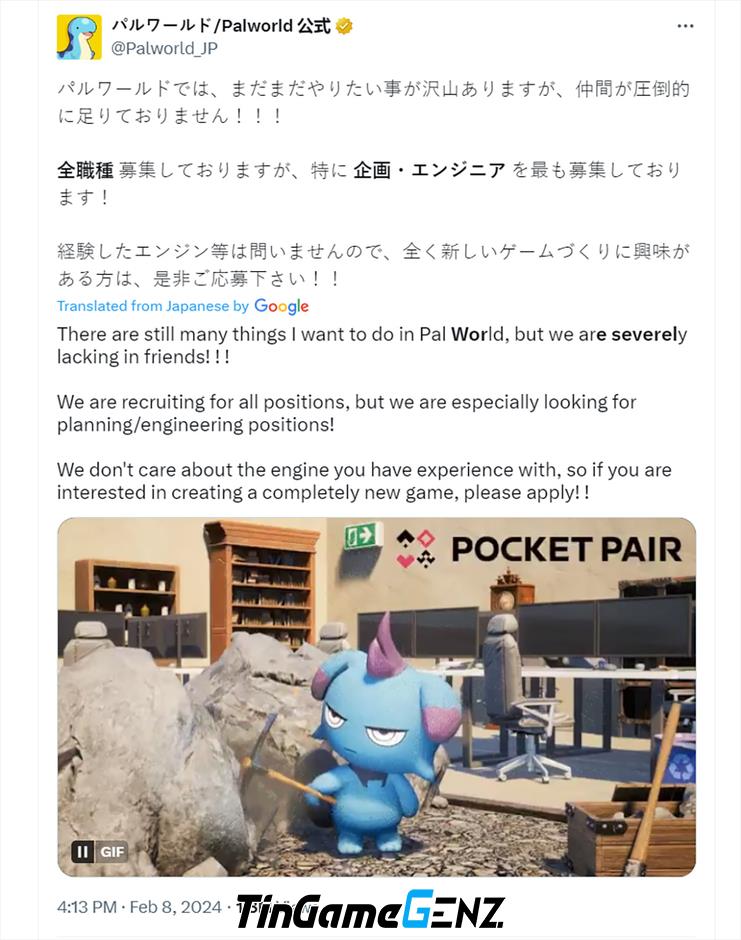Viewport: 741px width, 940px height.
Task: Open the パルワールド/Palworld 公式 account name
Action: click(220, 26)
